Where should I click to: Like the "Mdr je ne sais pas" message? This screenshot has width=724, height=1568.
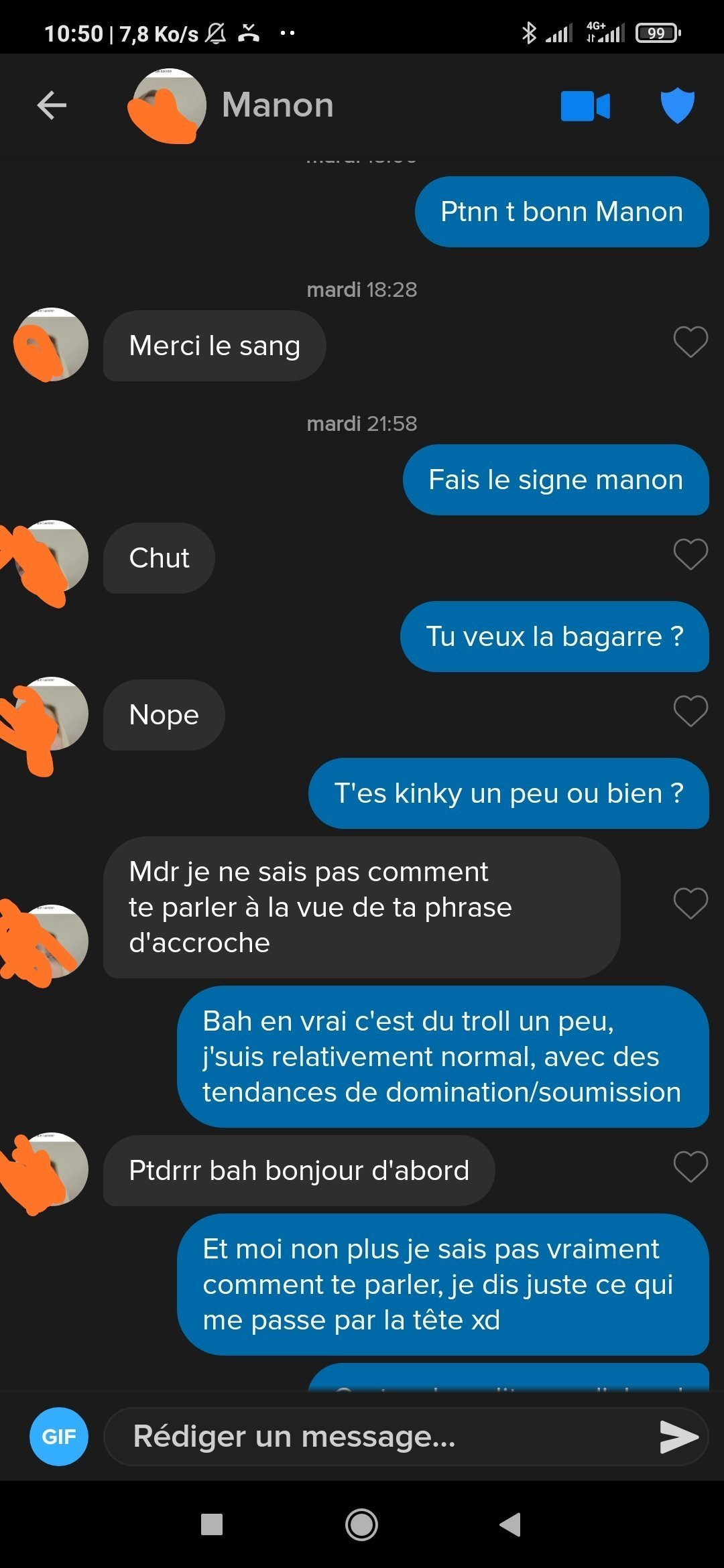690,903
